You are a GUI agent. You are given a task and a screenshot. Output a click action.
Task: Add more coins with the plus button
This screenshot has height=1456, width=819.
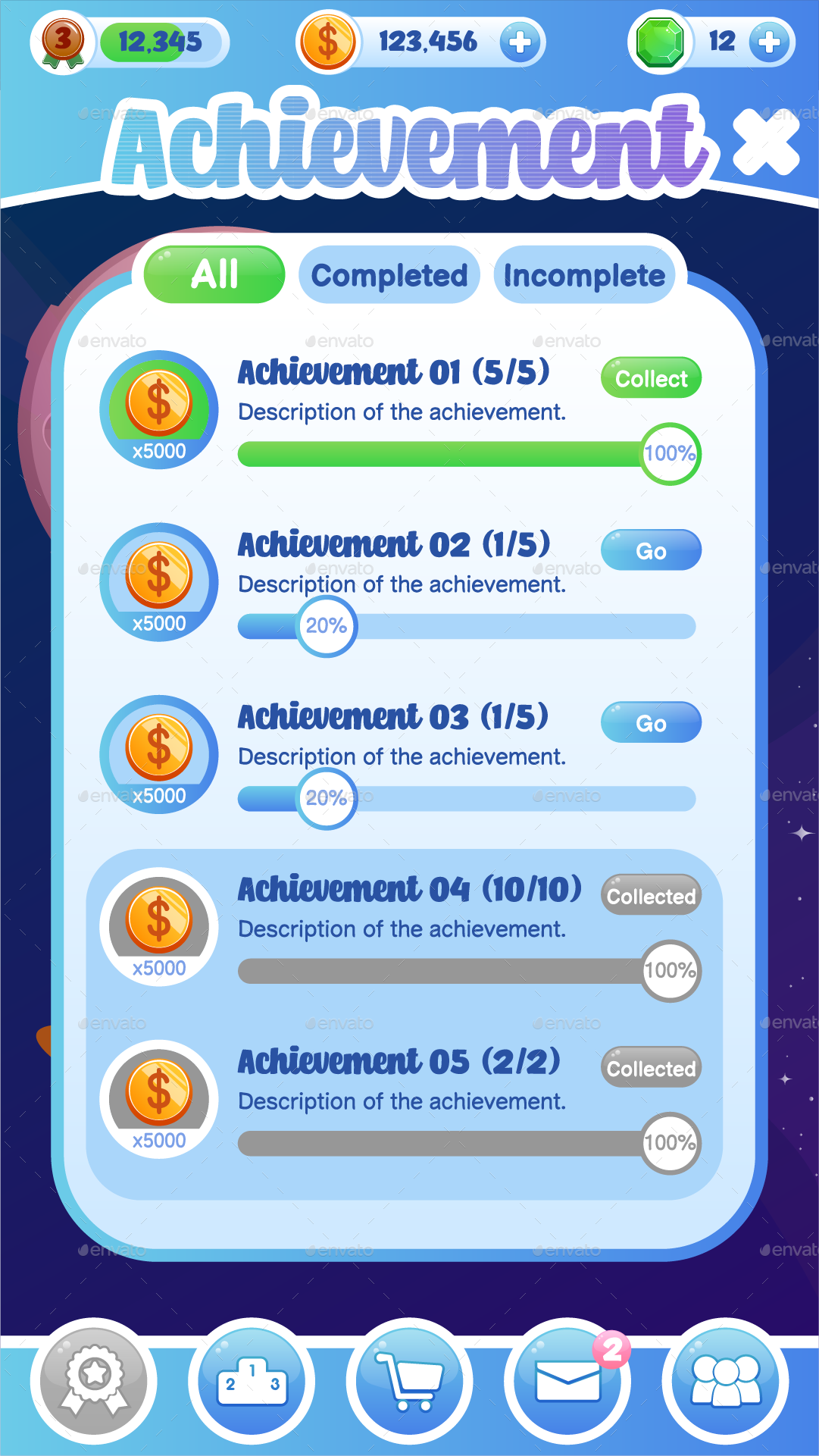[x=520, y=42]
